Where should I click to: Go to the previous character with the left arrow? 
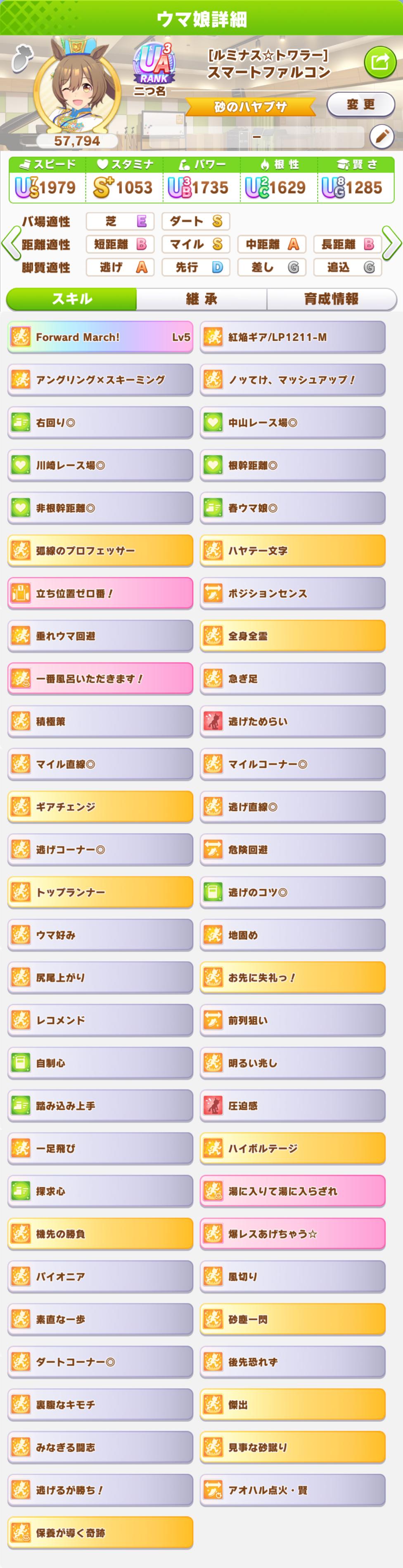click(x=10, y=243)
